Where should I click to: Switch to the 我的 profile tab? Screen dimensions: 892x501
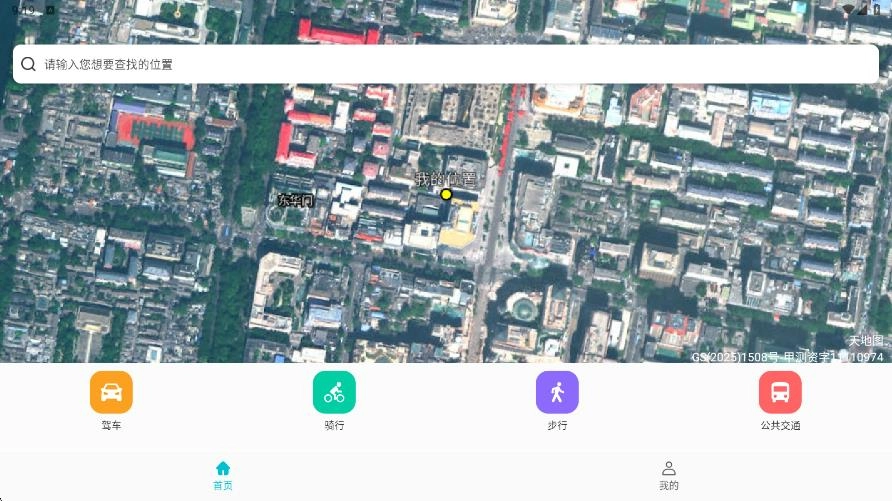669,475
